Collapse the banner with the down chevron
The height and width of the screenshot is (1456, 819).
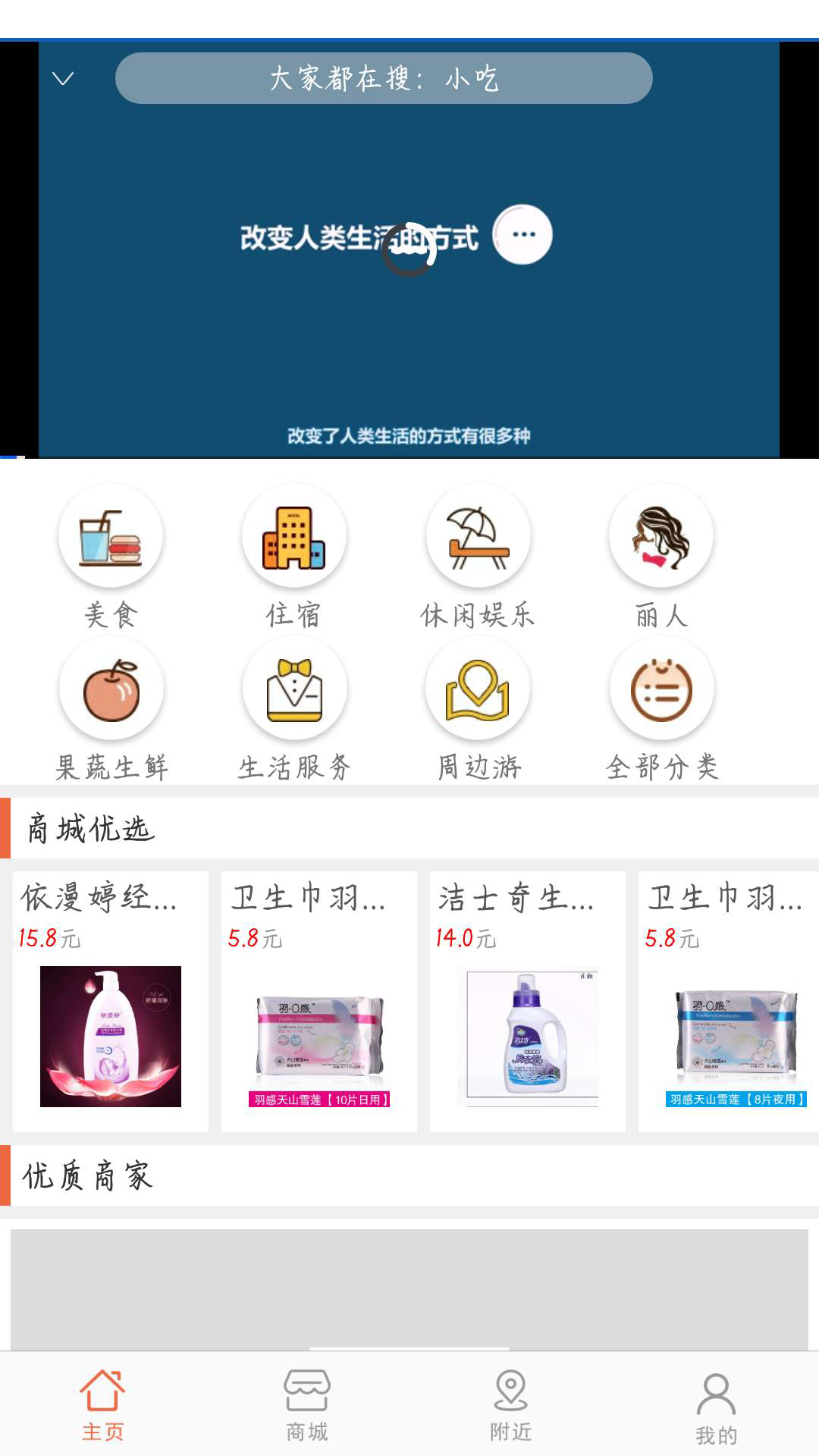point(64,78)
